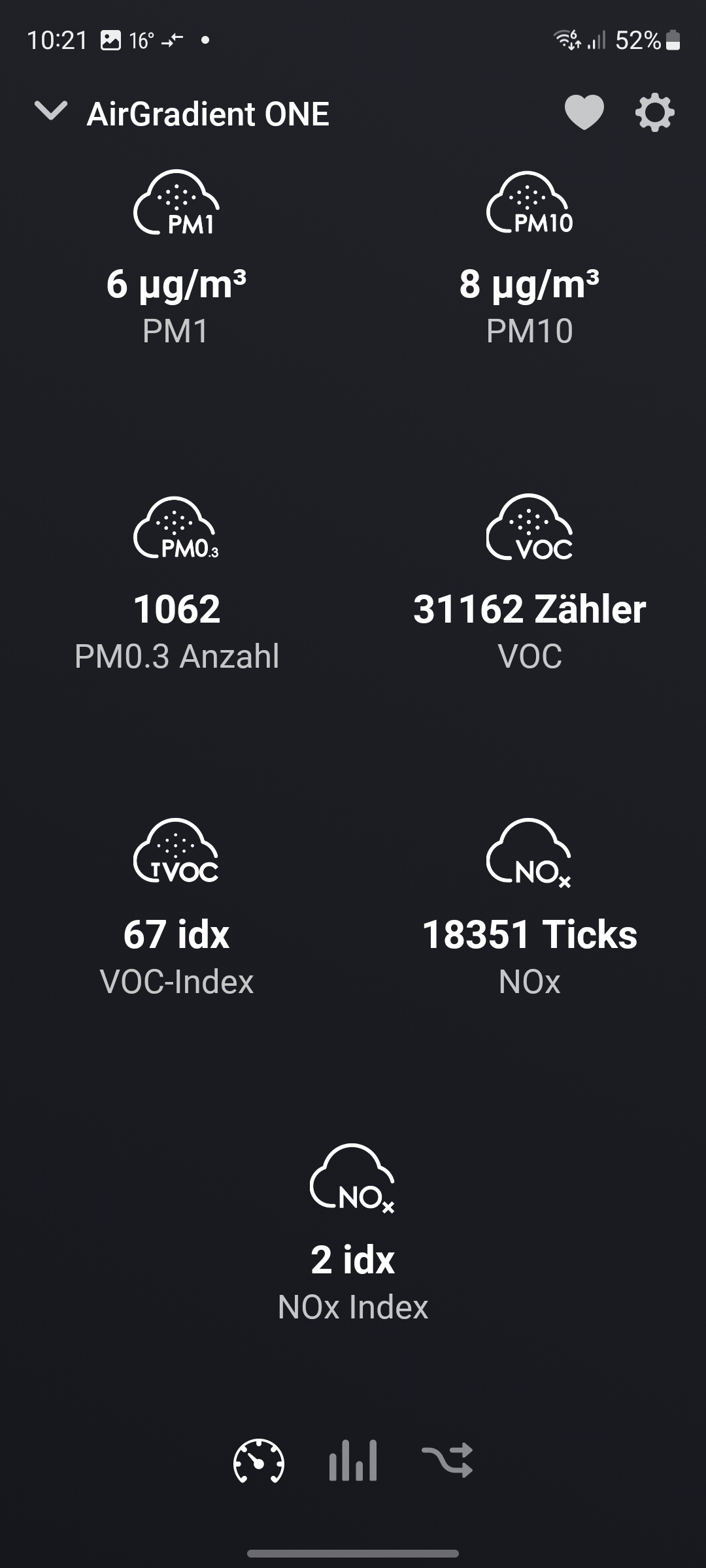706x1568 pixels.
Task: Open the PM10 reading tile
Action: [x=529, y=258]
